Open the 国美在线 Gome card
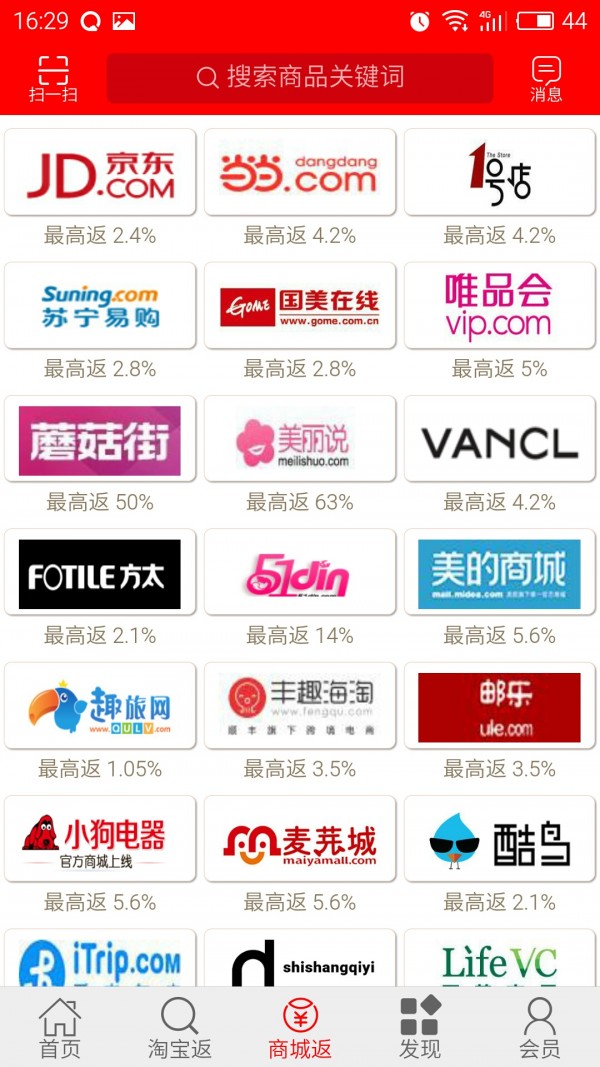Viewport: 600px width, 1067px height. tap(300, 305)
